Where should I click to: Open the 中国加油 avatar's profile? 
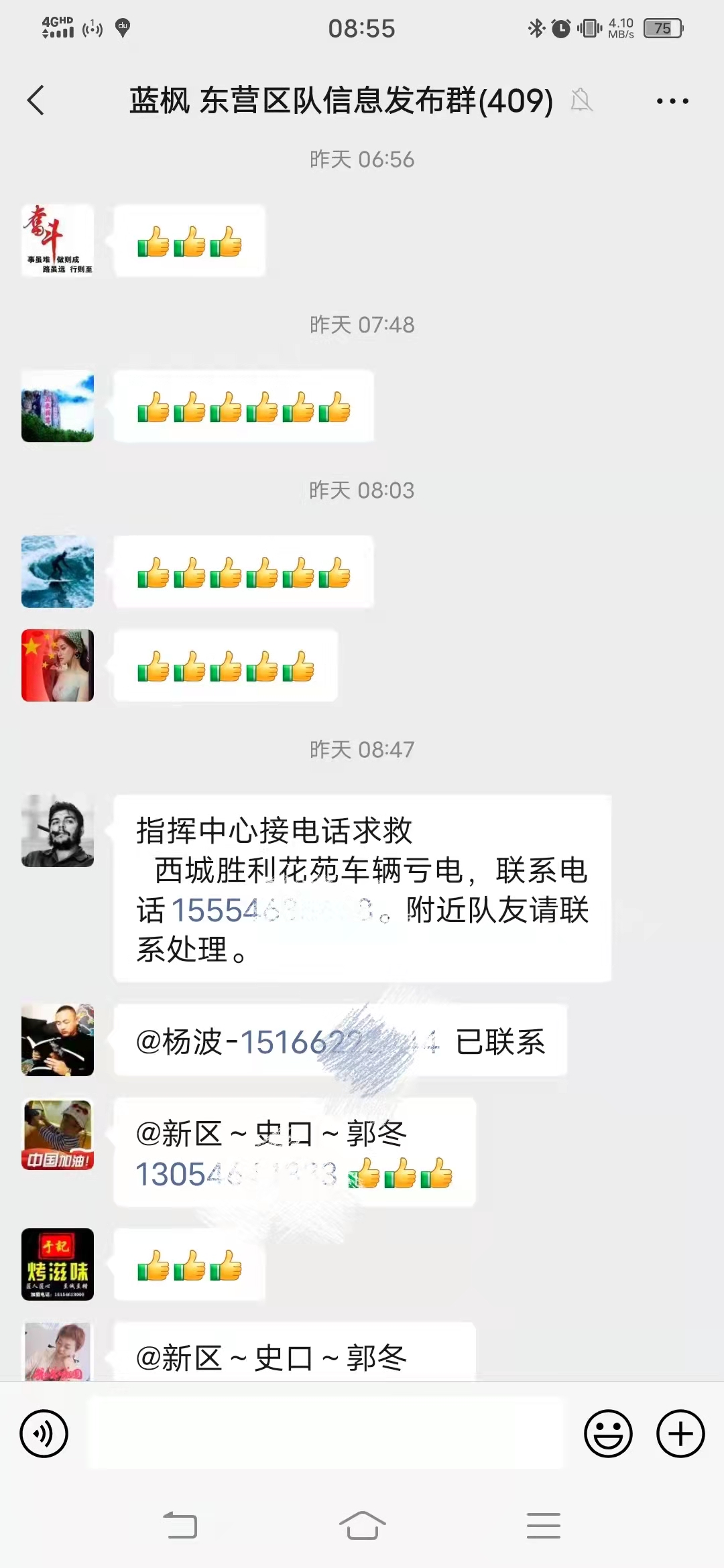[58, 1135]
